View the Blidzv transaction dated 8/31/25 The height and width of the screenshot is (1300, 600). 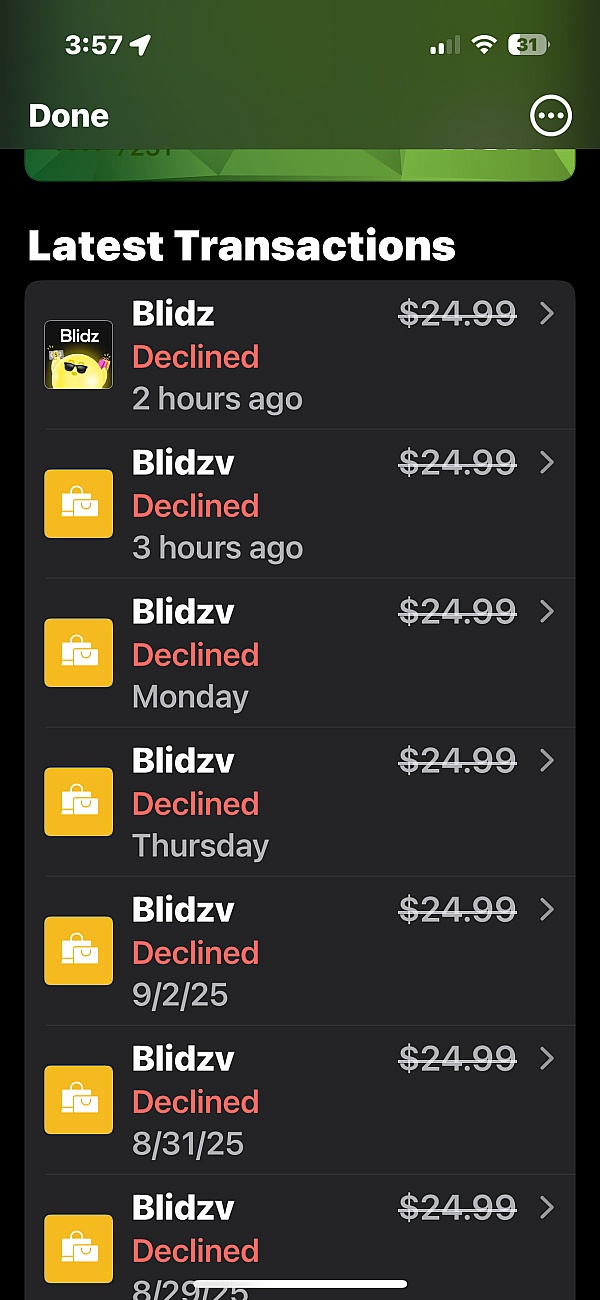[300, 1100]
